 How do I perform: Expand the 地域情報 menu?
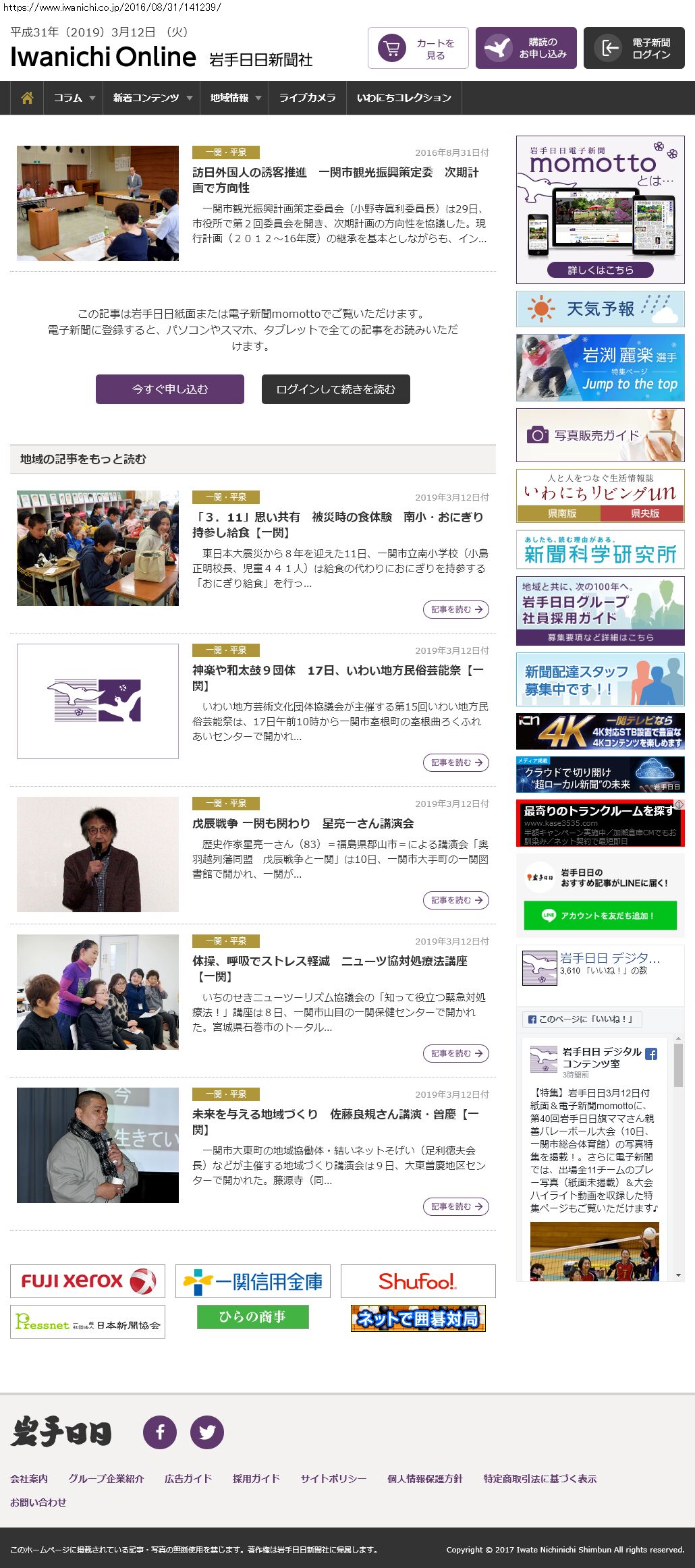tap(234, 98)
